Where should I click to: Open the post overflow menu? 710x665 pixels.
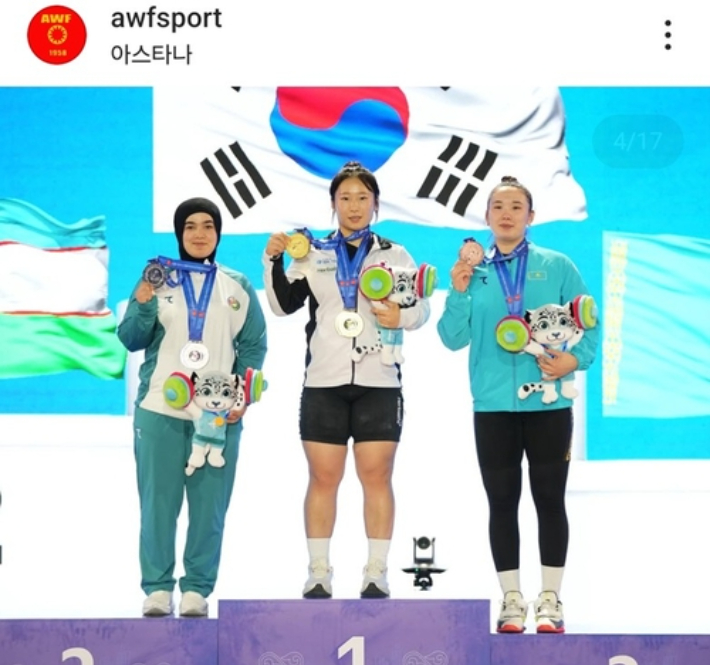(667, 35)
